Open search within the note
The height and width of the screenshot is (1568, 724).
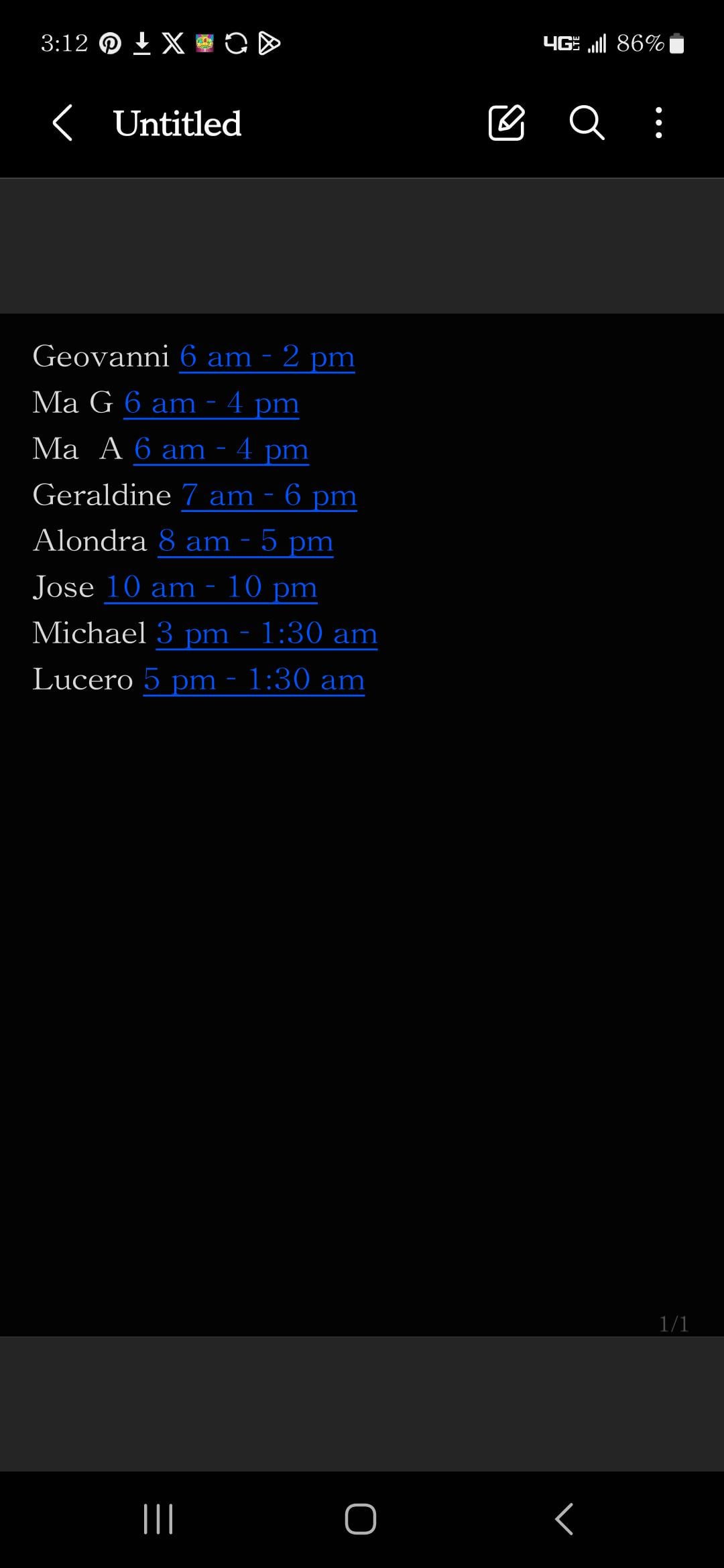click(587, 123)
